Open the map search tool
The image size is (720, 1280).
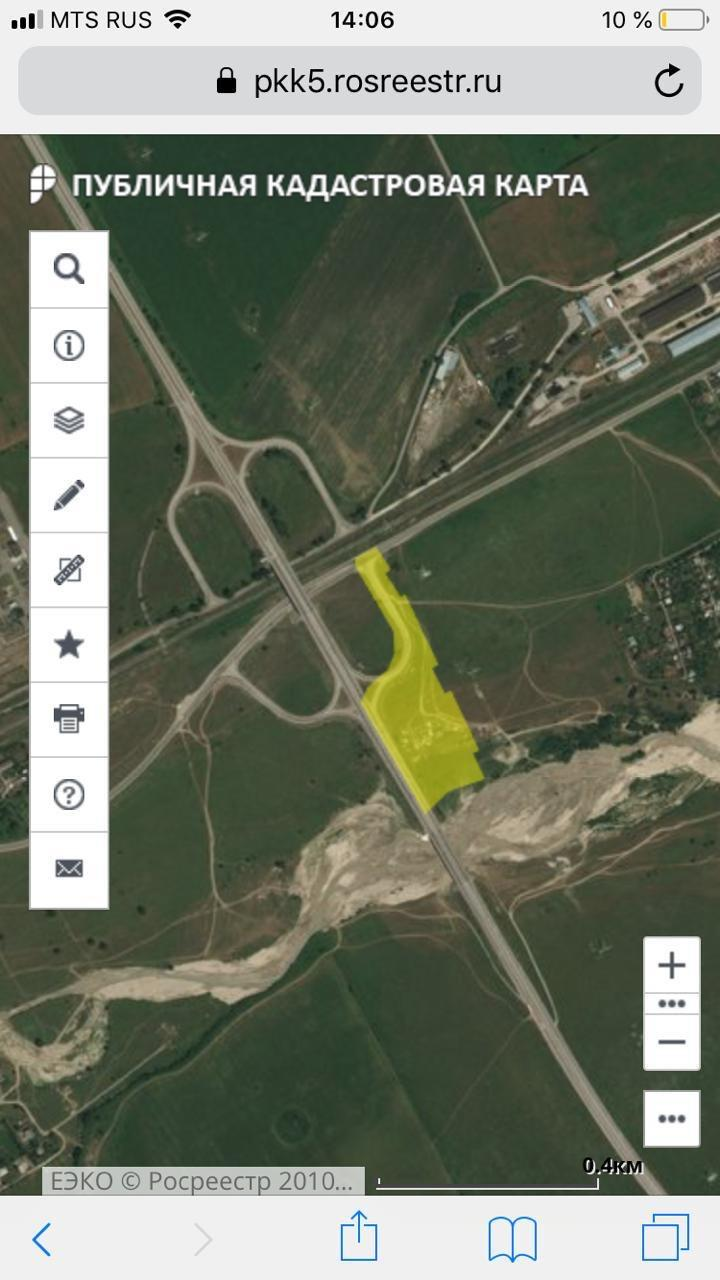(x=69, y=270)
